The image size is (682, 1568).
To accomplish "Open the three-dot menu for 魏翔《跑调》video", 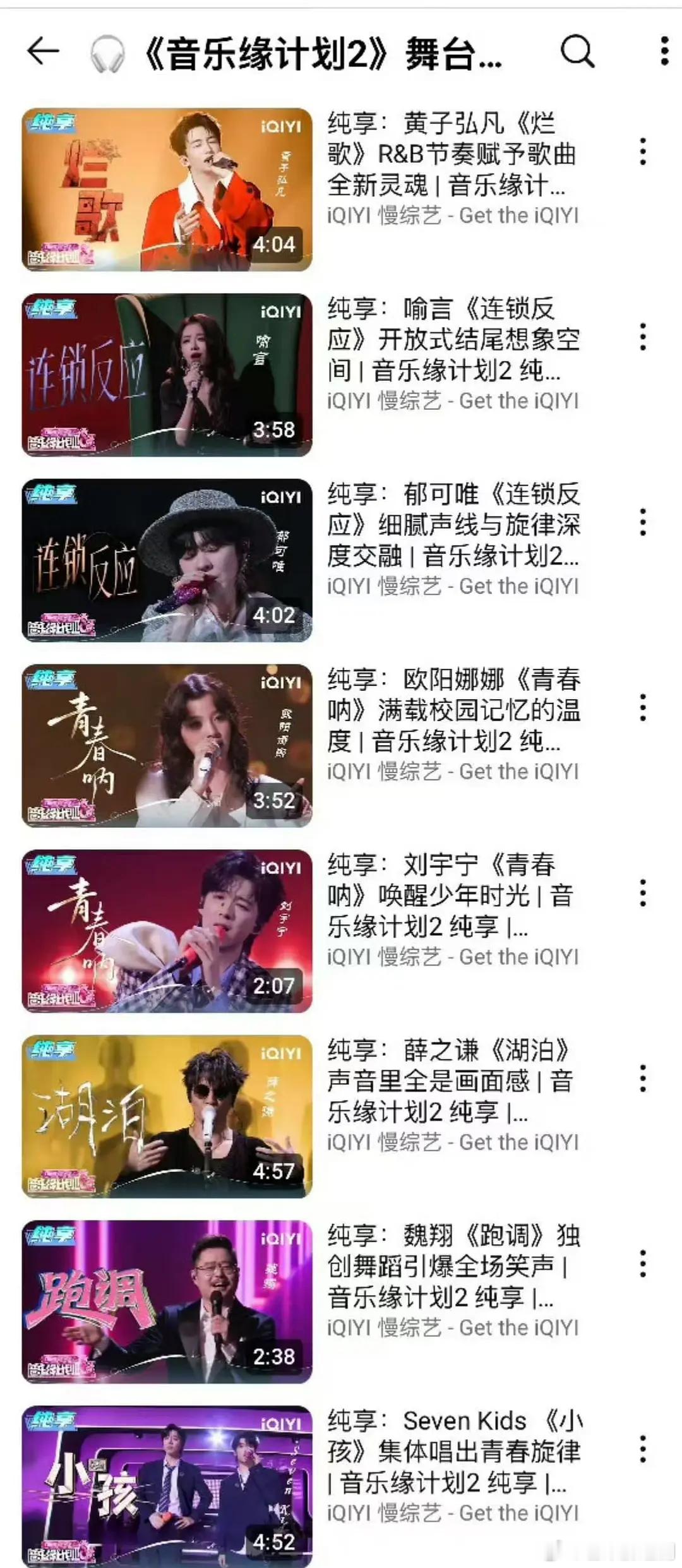I will (643, 1263).
